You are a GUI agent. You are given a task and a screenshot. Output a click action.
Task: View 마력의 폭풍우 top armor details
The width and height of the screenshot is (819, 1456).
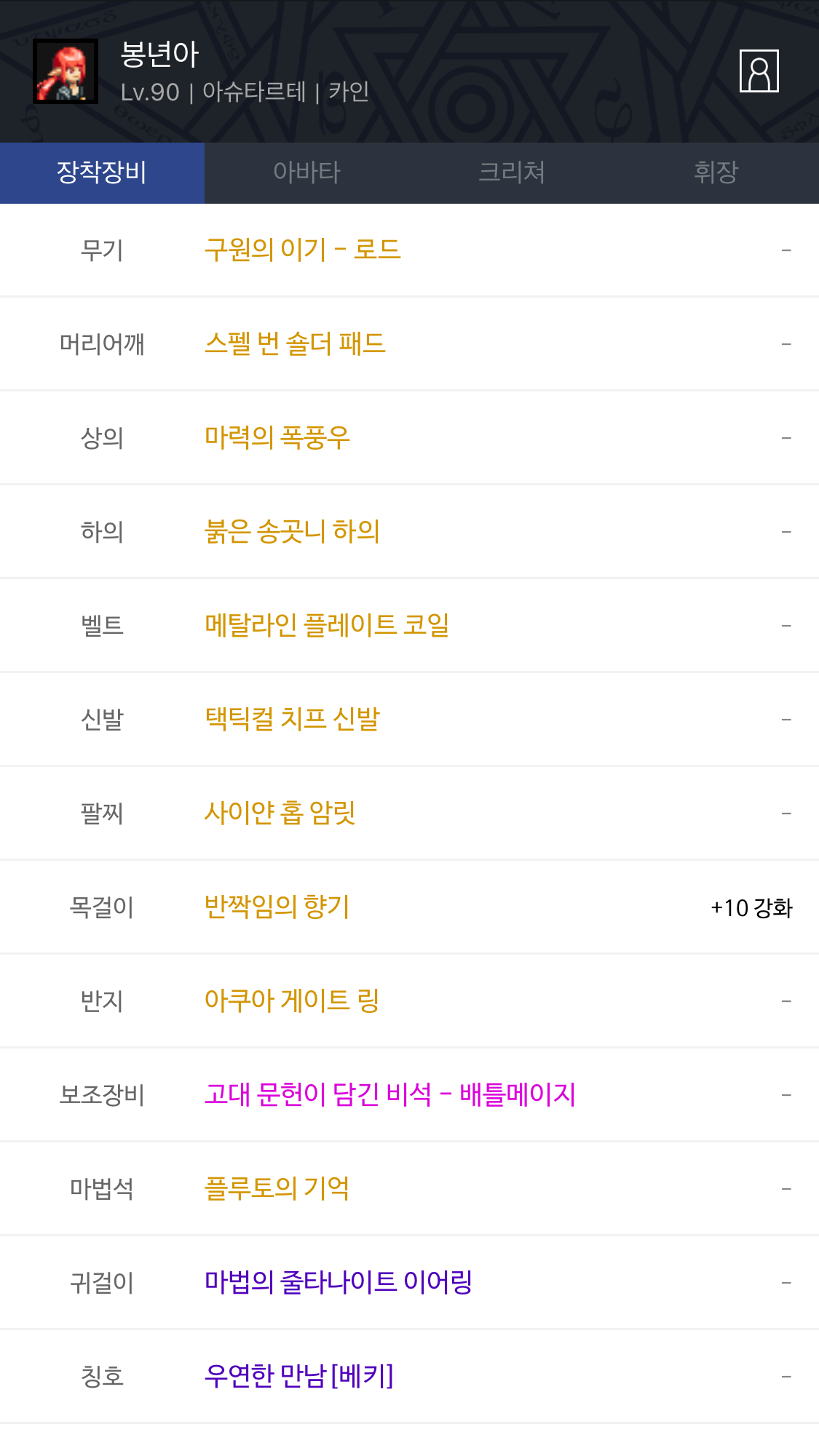[277, 437]
